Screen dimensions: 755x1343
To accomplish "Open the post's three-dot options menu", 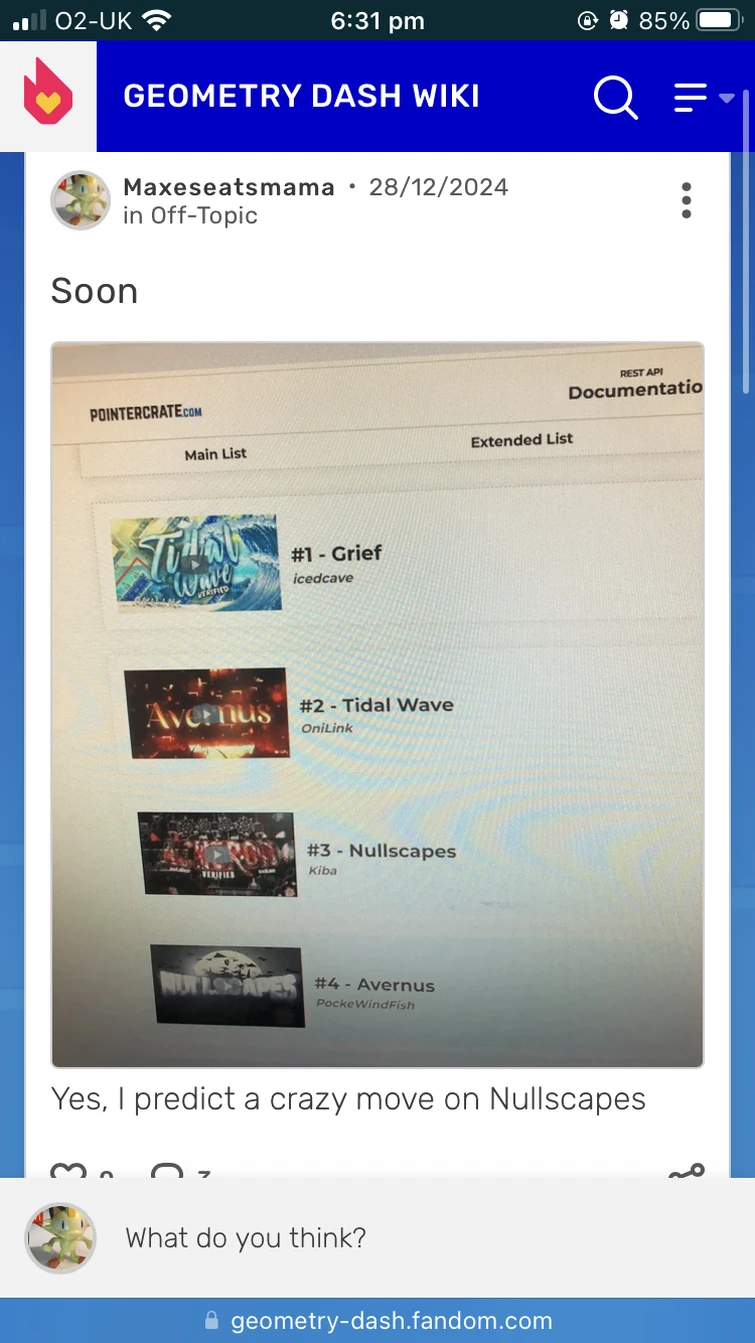I will click(686, 200).
